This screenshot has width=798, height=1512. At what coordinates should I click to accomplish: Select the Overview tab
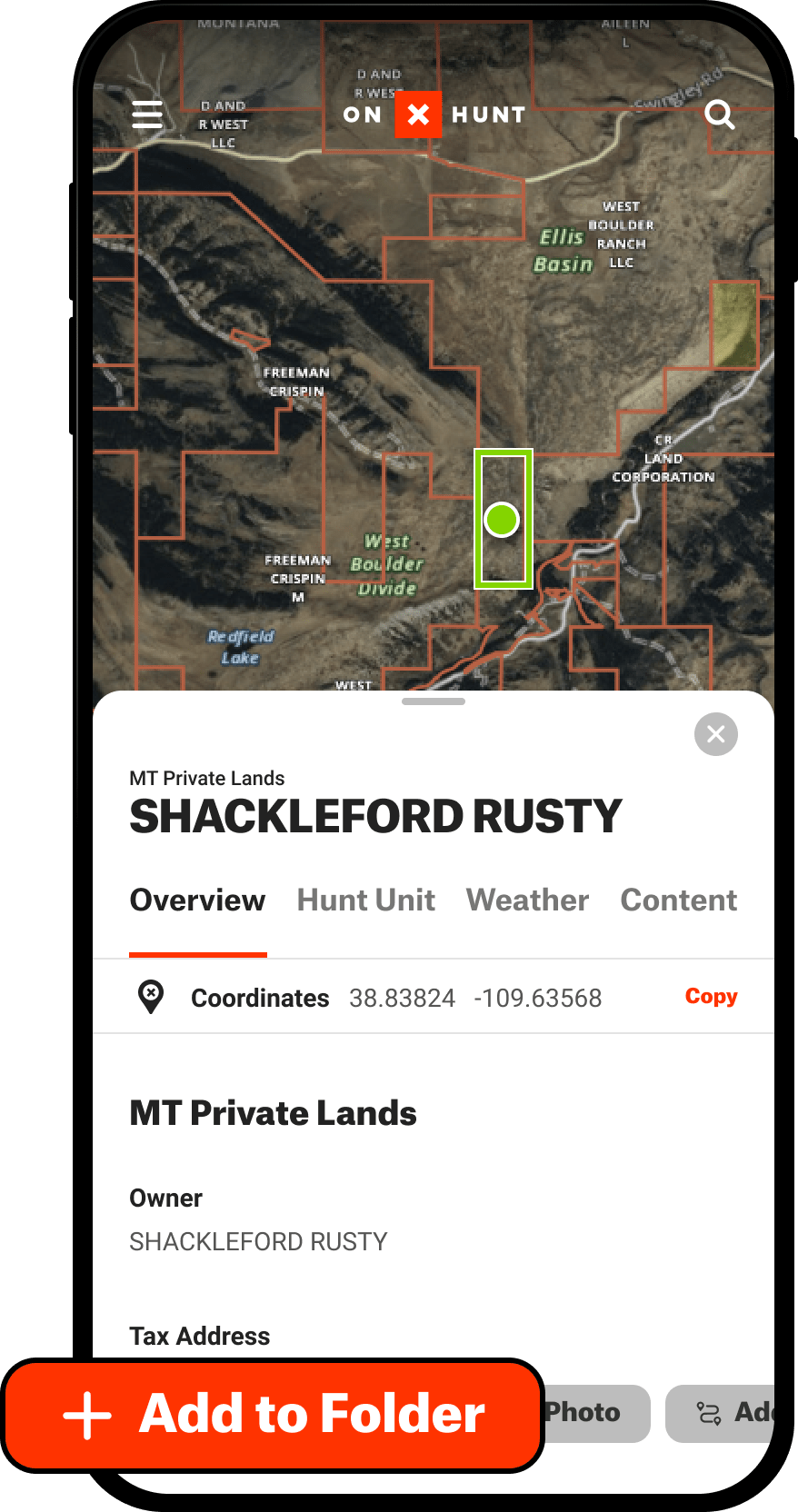(197, 900)
